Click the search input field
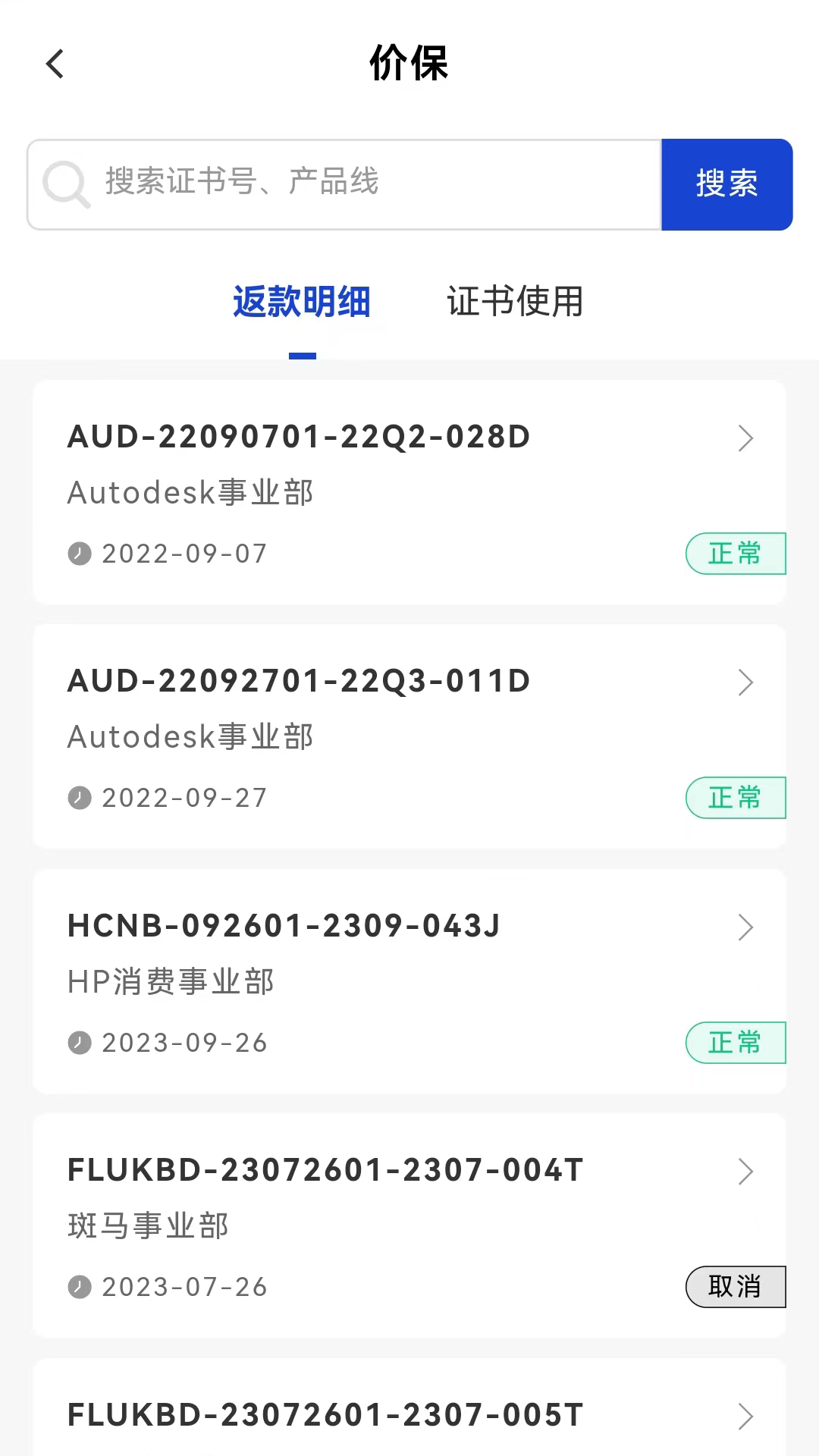Viewport: 819px width, 1456px height. [x=341, y=184]
